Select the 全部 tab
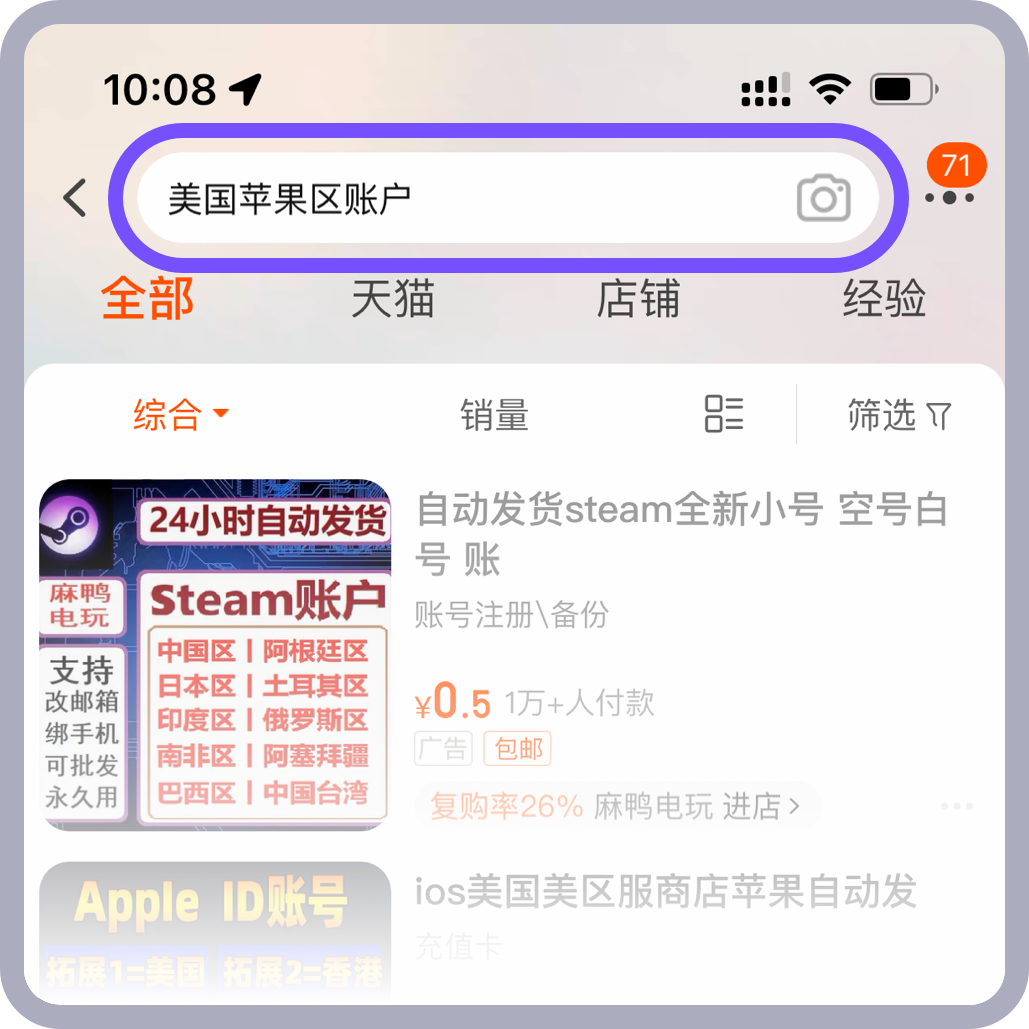Viewport: 1029px width, 1029px height. 147,299
